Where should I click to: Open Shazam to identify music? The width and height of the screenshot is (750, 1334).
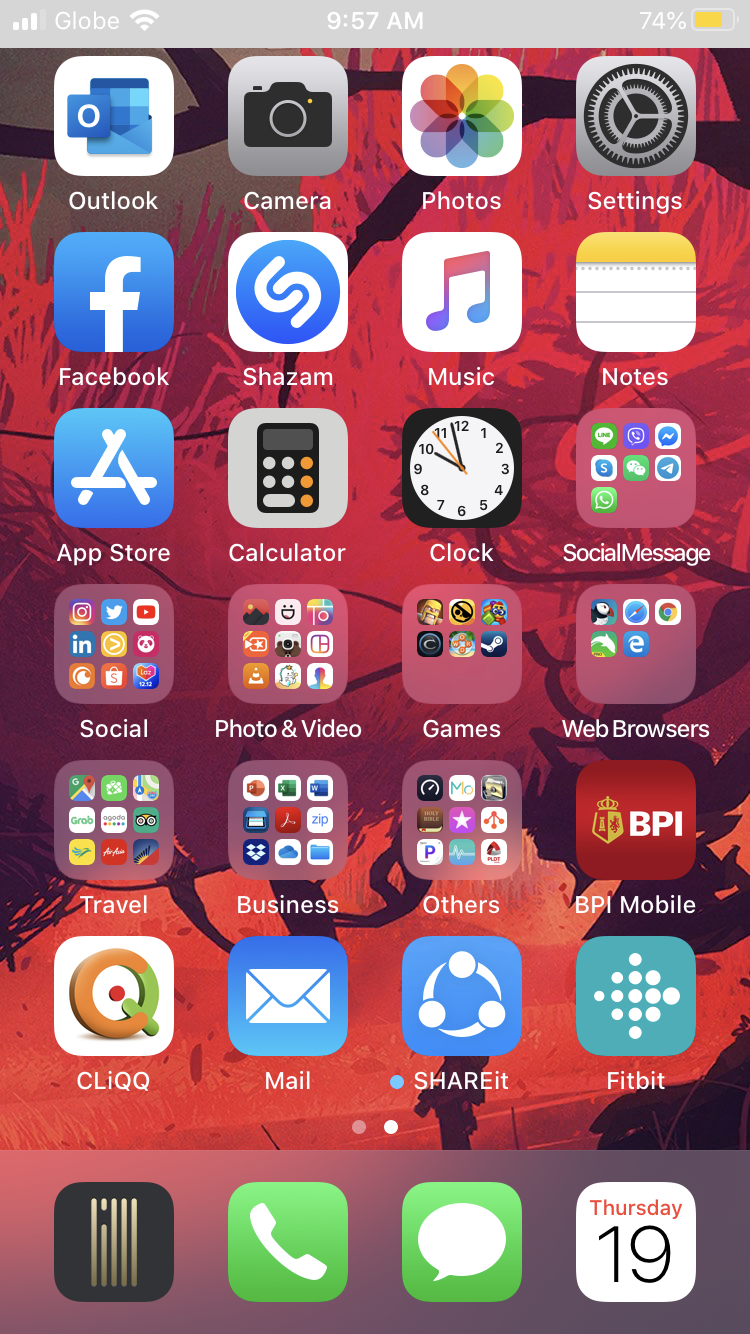[287, 292]
